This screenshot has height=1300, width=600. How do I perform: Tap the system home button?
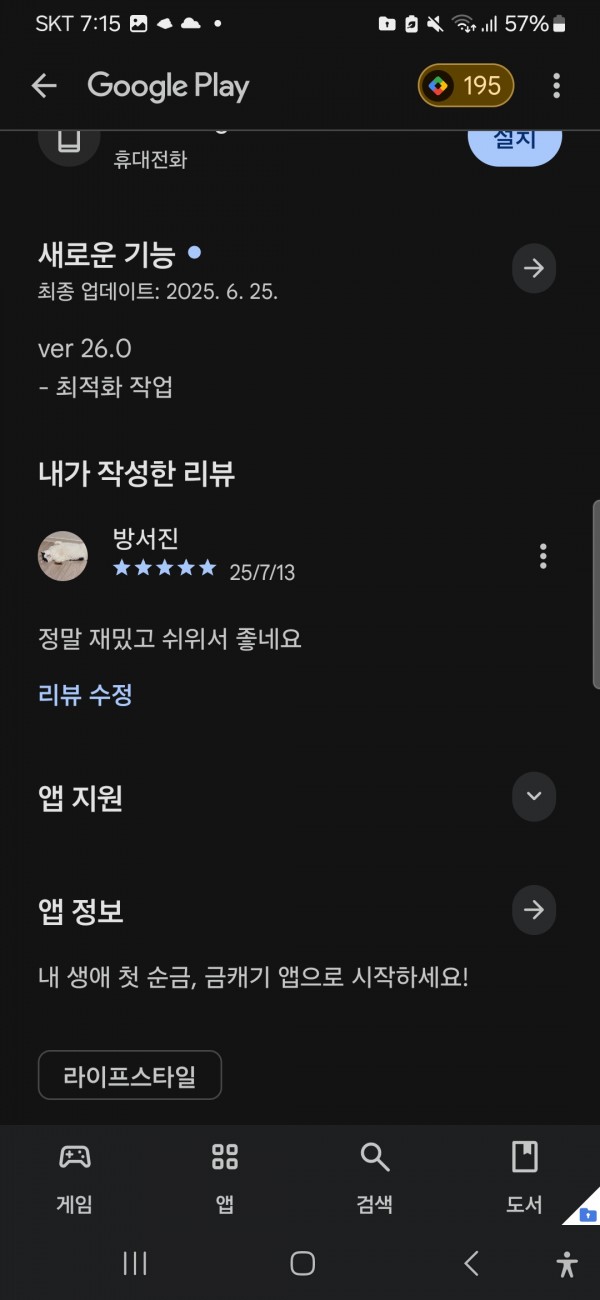(302, 1264)
